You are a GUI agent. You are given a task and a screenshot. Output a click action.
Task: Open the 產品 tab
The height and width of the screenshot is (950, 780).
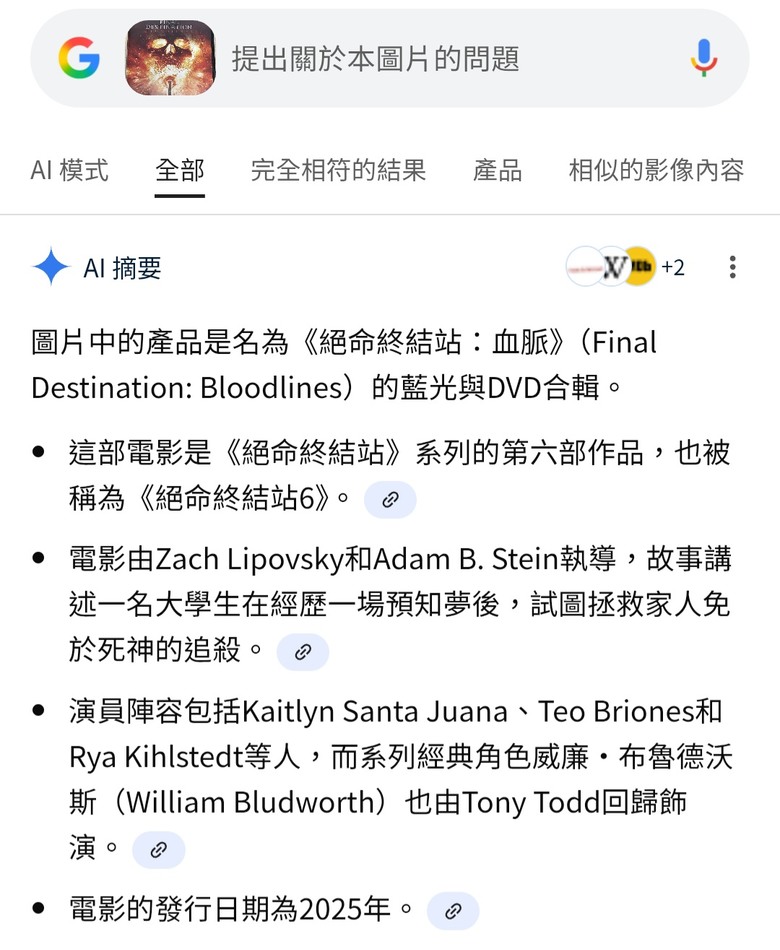coord(497,170)
